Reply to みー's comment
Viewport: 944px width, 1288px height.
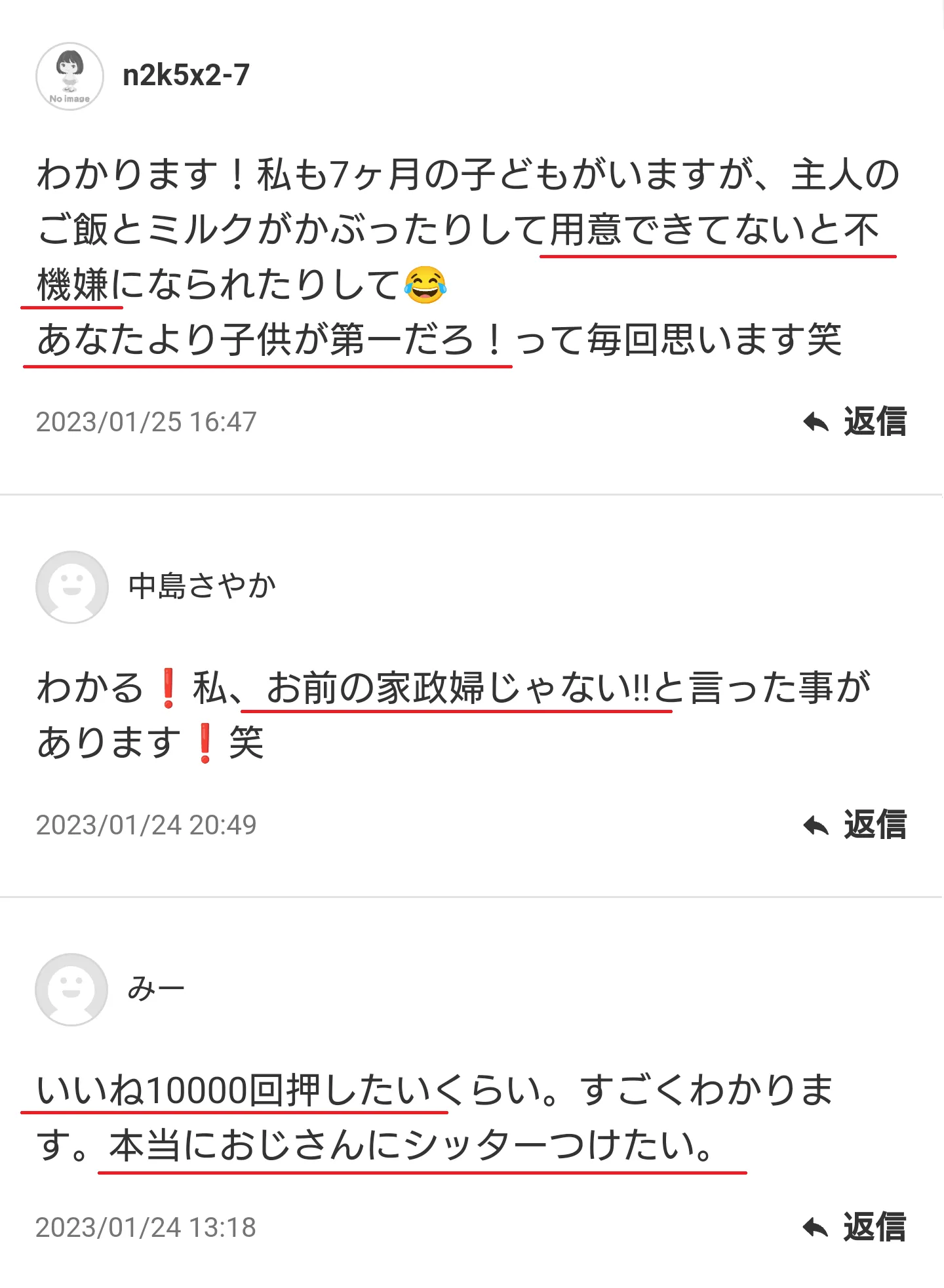click(855, 1227)
